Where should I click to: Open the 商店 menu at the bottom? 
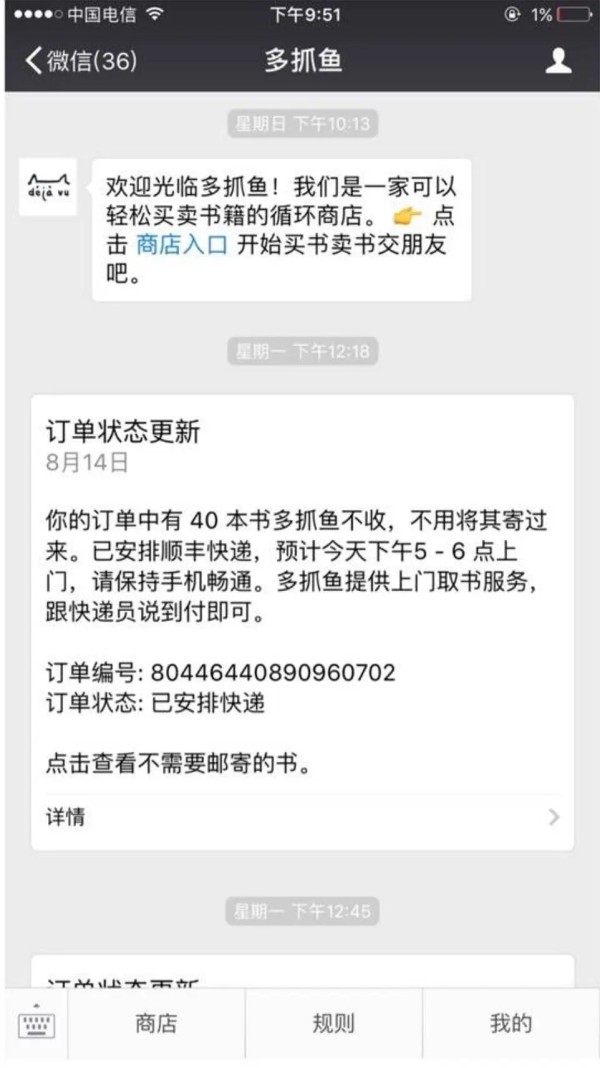156,1024
